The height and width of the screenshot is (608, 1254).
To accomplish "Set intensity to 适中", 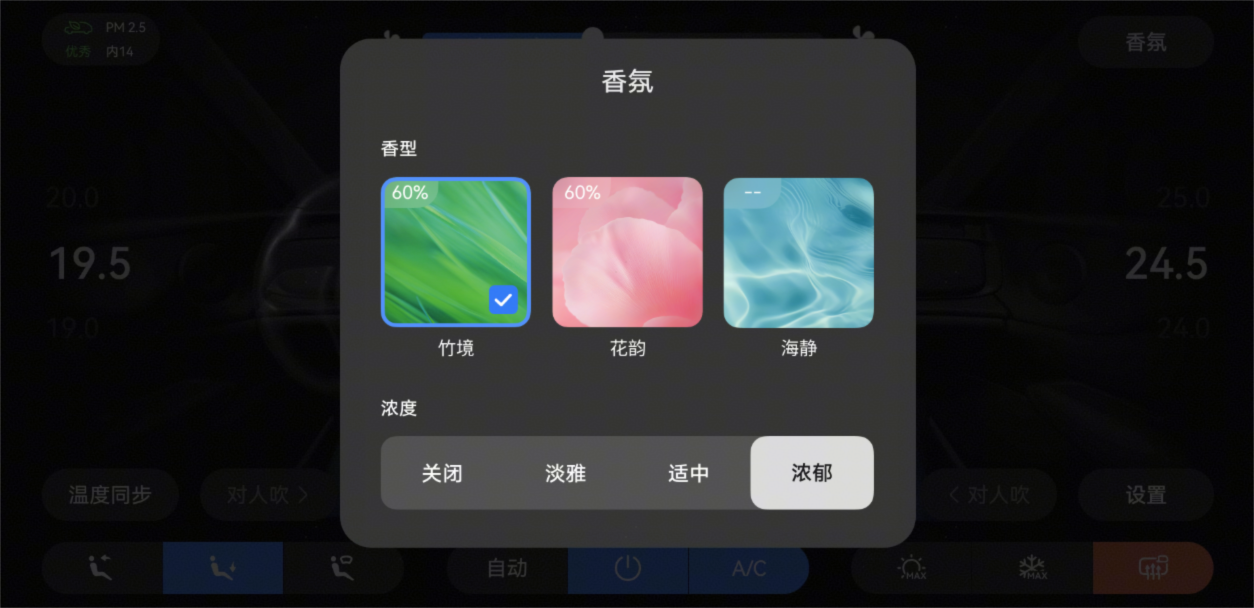I will (688, 473).
